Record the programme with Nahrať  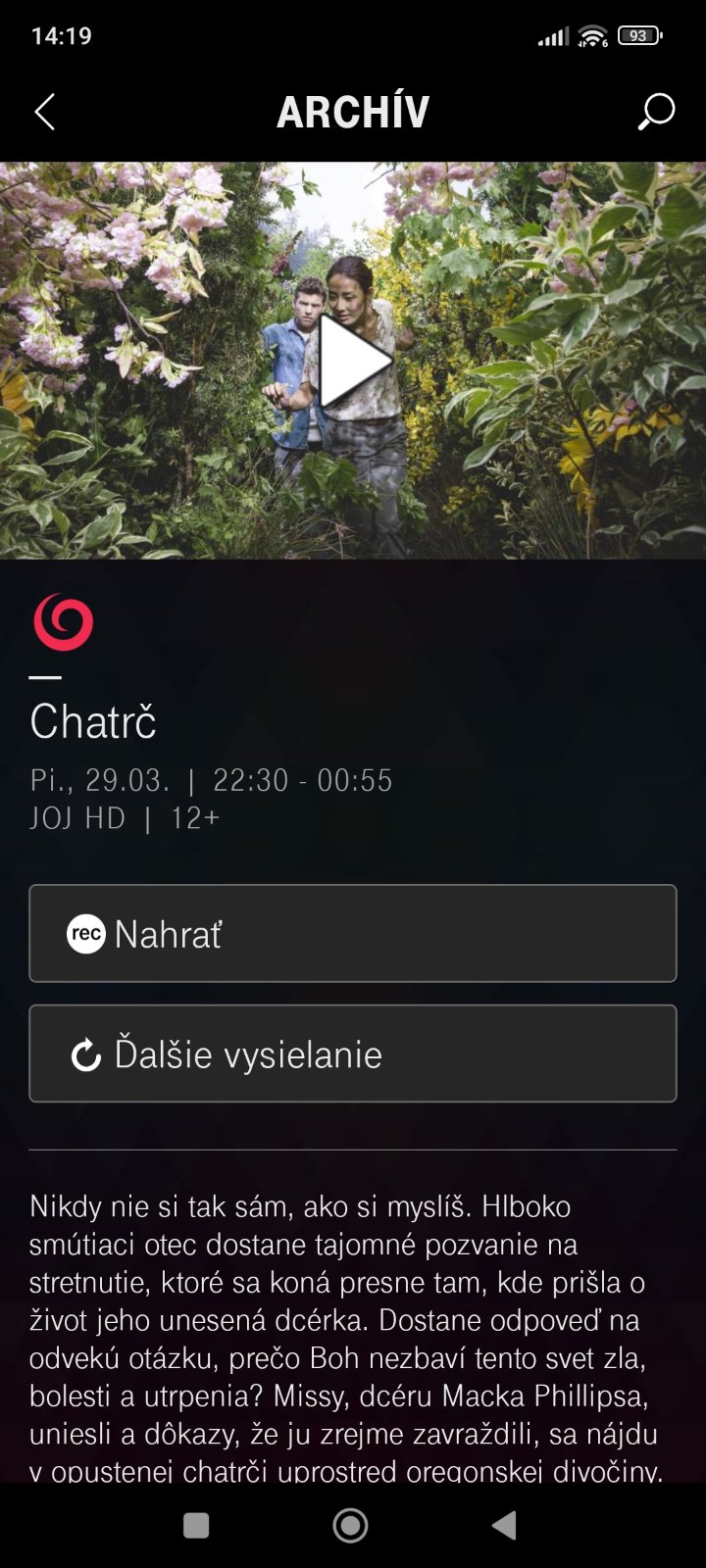tap(353, 933)
